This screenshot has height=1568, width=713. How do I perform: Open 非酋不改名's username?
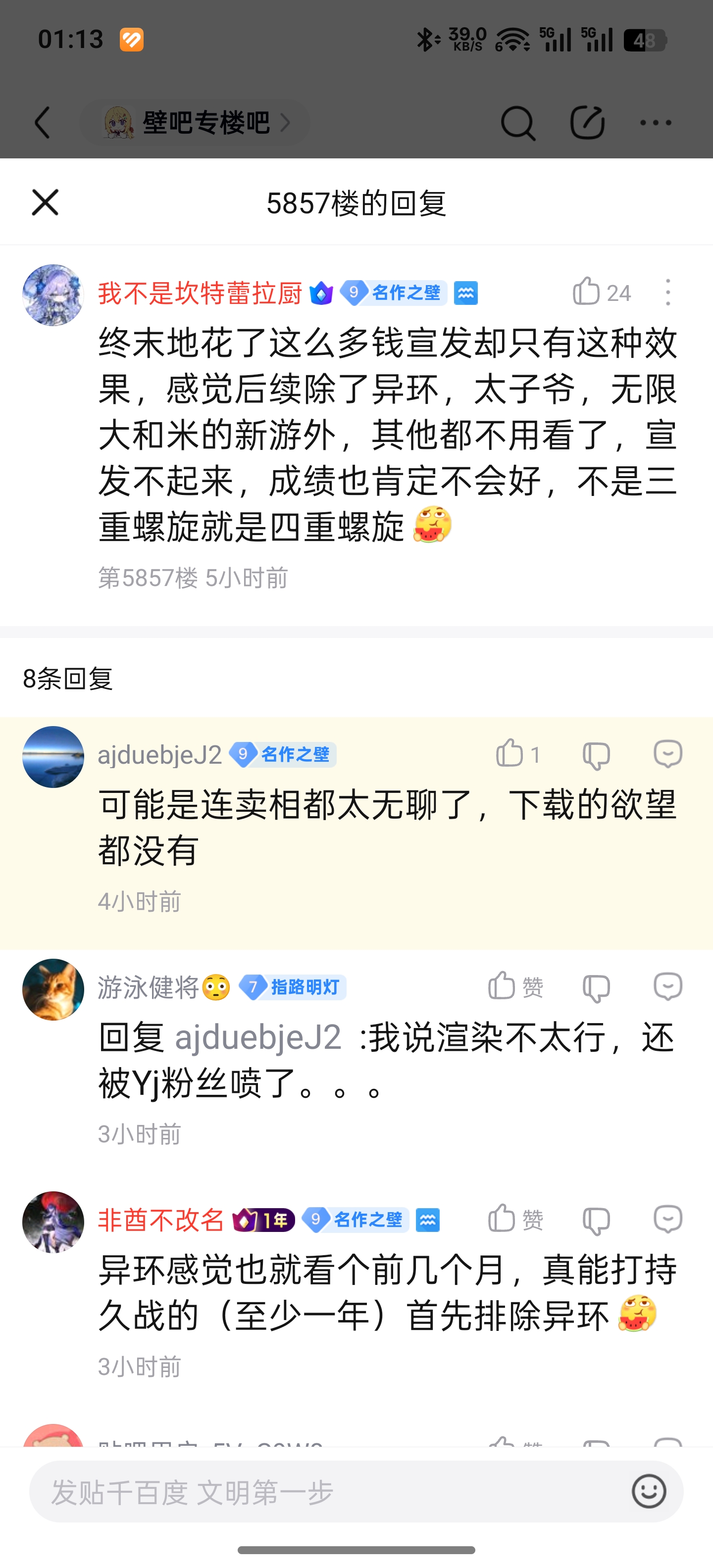click(x=161, y=1220)
